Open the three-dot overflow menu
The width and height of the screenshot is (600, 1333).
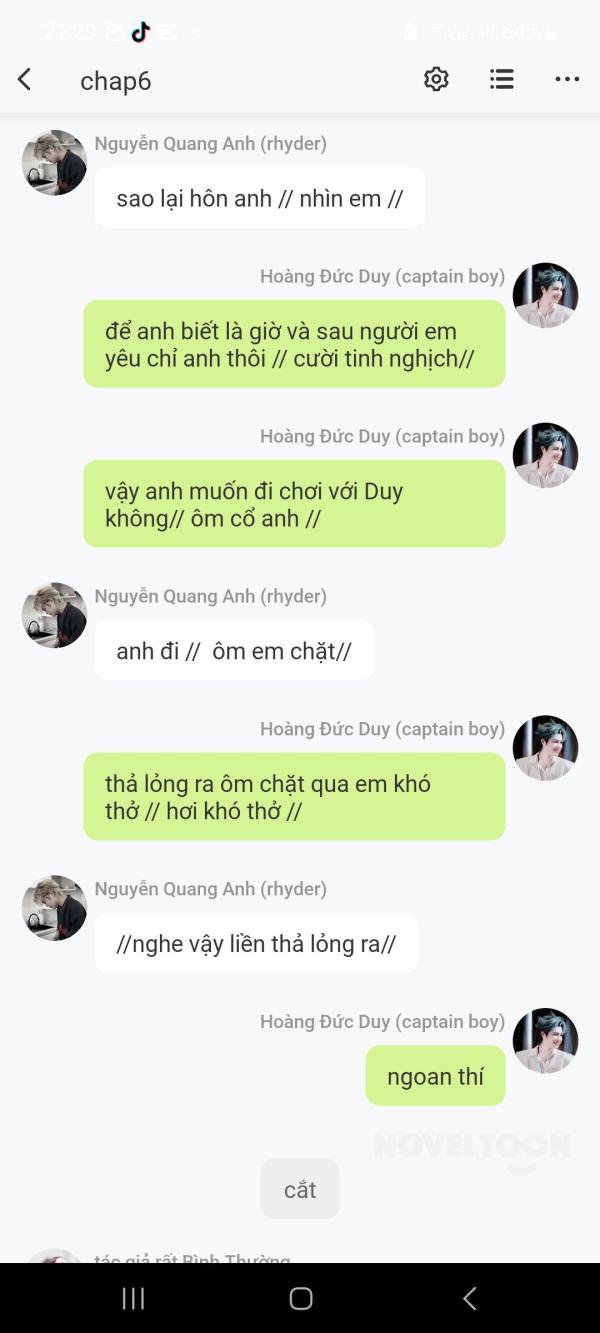(x=567, y=80)
